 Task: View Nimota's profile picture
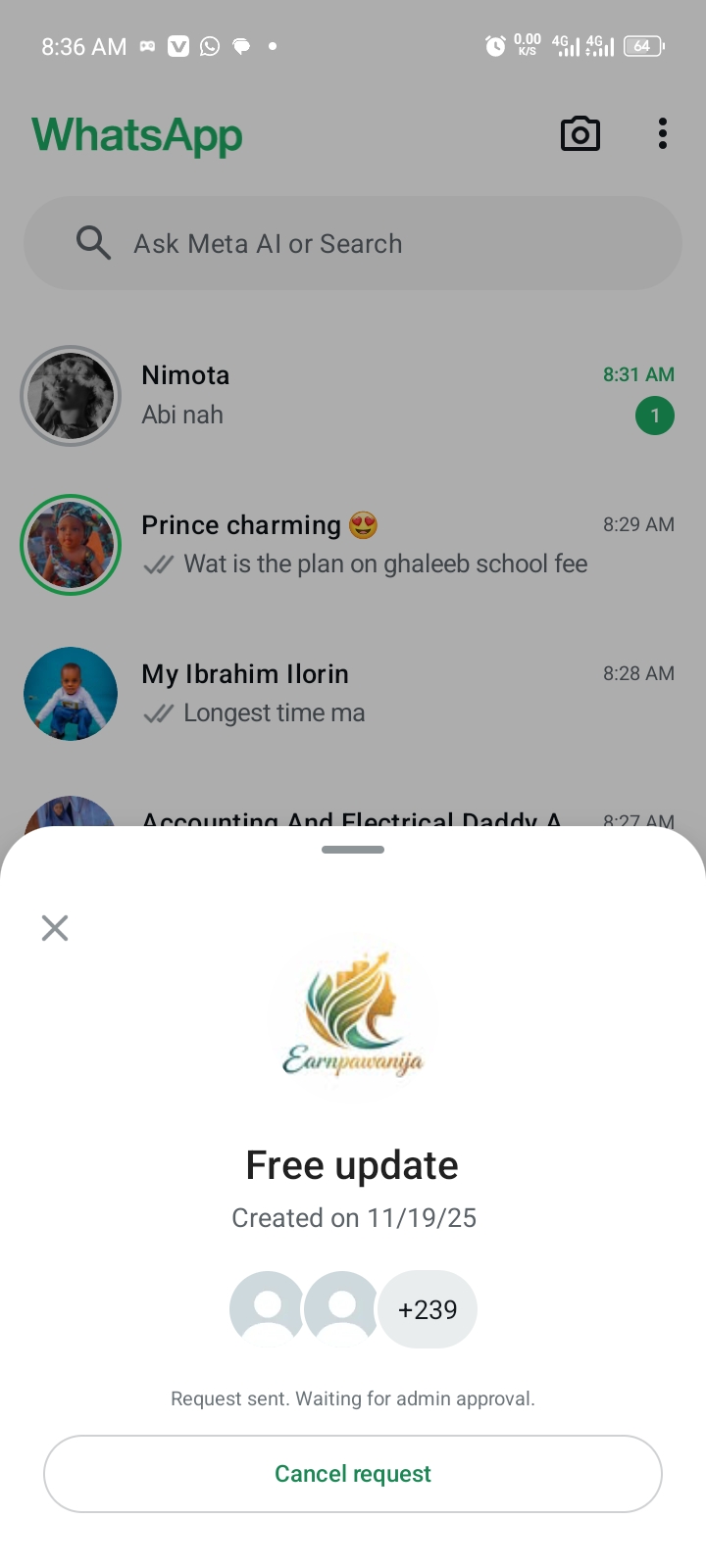pyautogui.click(x=71, y=396)
